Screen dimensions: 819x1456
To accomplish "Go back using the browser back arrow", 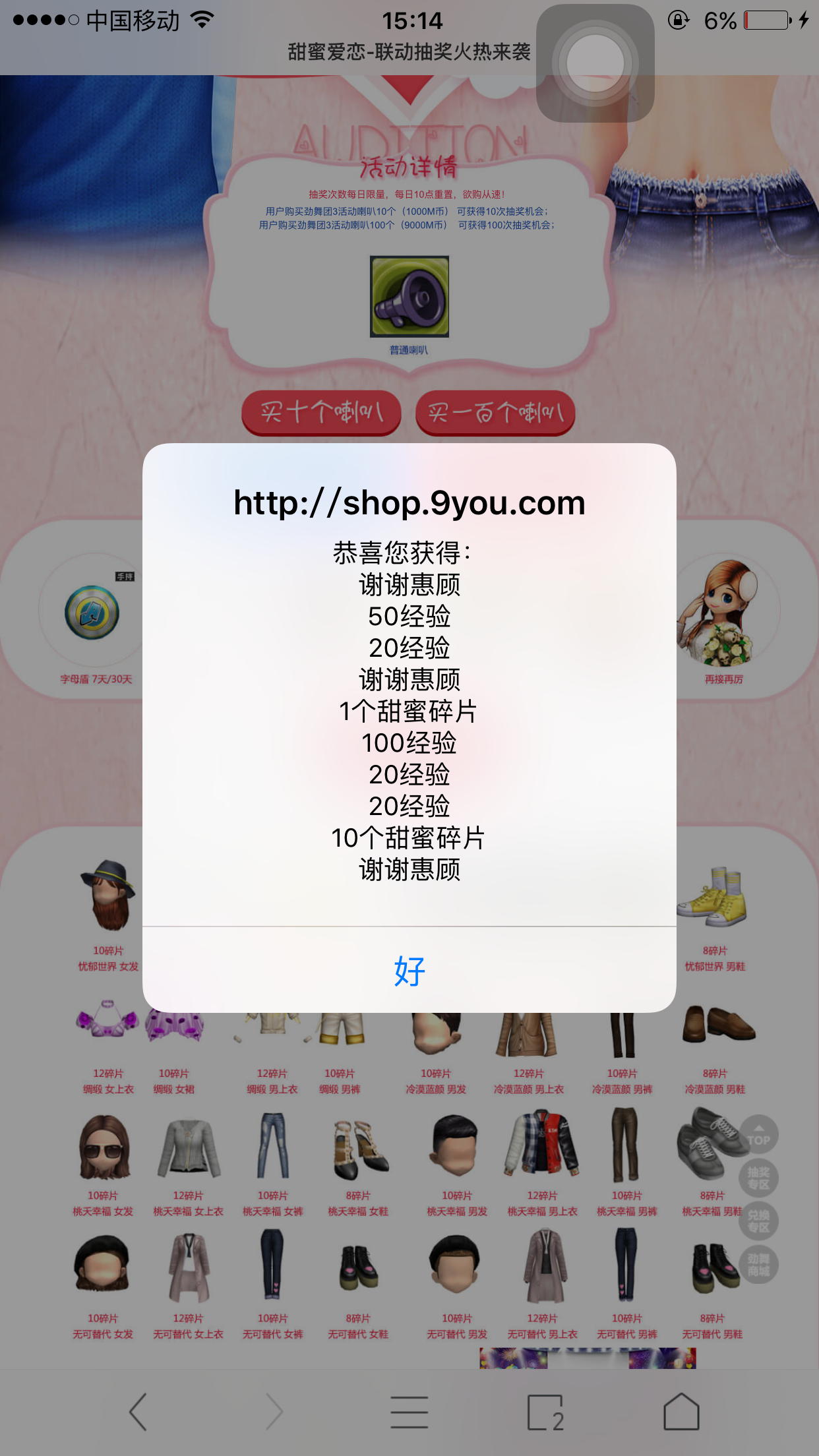I will (x=138, y=1412).
